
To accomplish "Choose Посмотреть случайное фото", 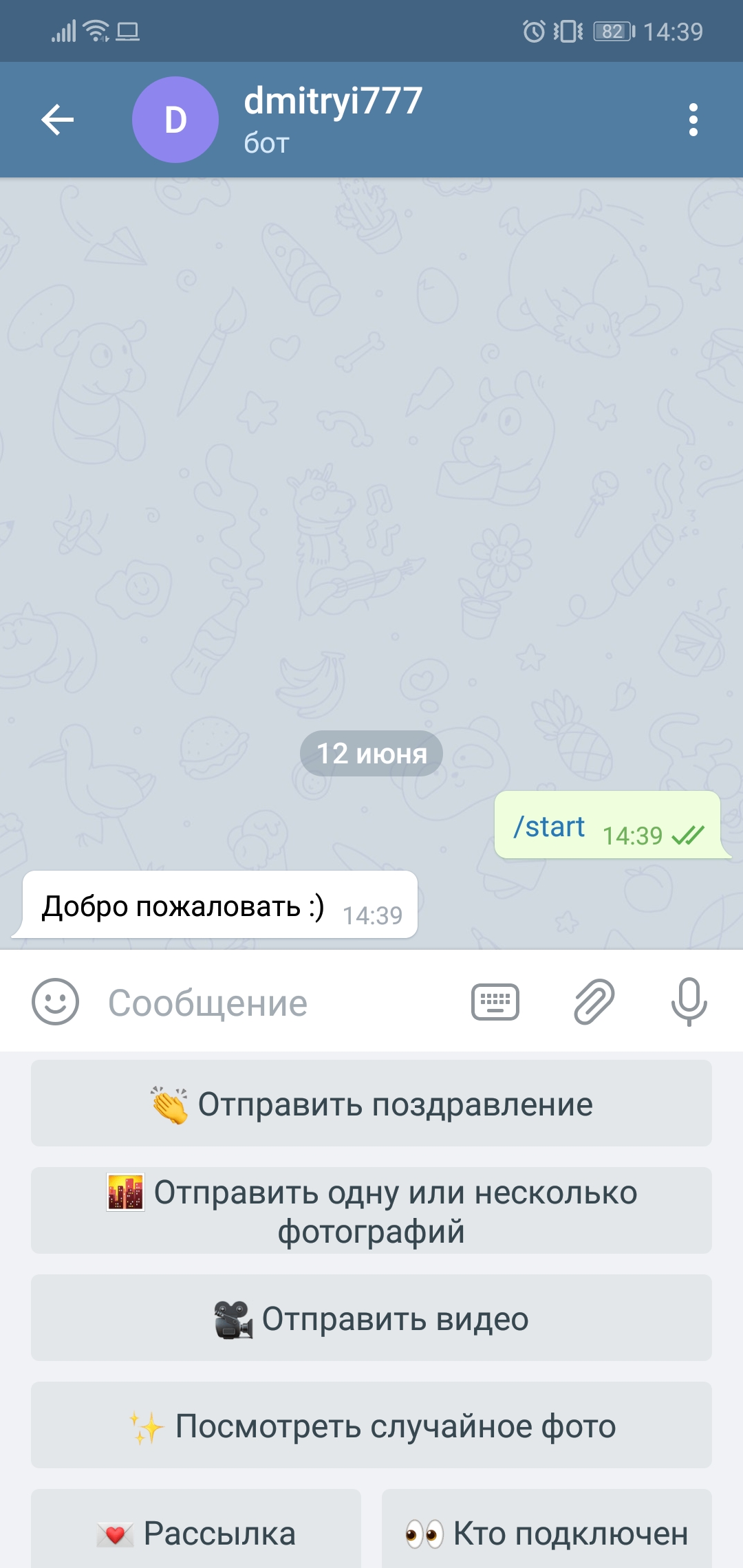I will coord(371,1426).
